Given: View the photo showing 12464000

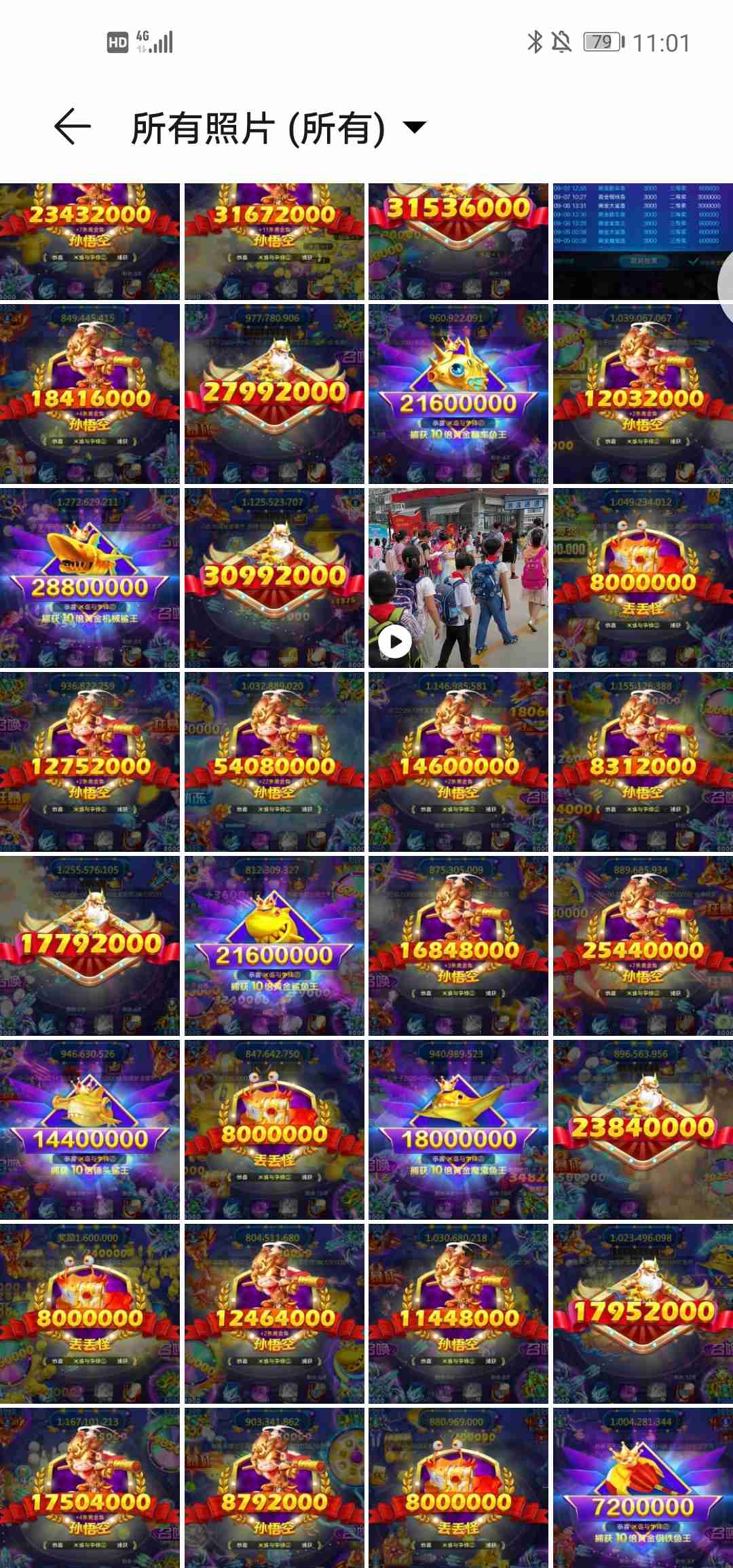Looking at the screenshot, I should (x=274, y=1313).
